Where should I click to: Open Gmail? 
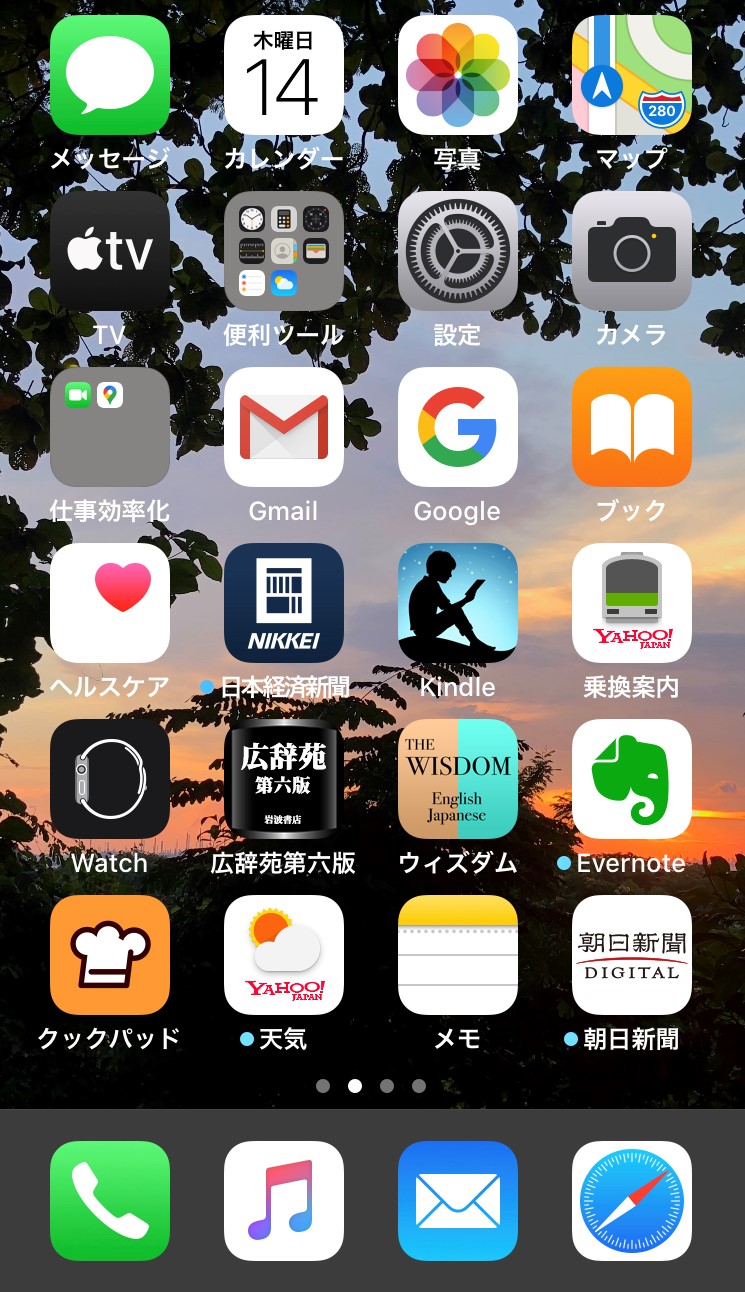284,427
